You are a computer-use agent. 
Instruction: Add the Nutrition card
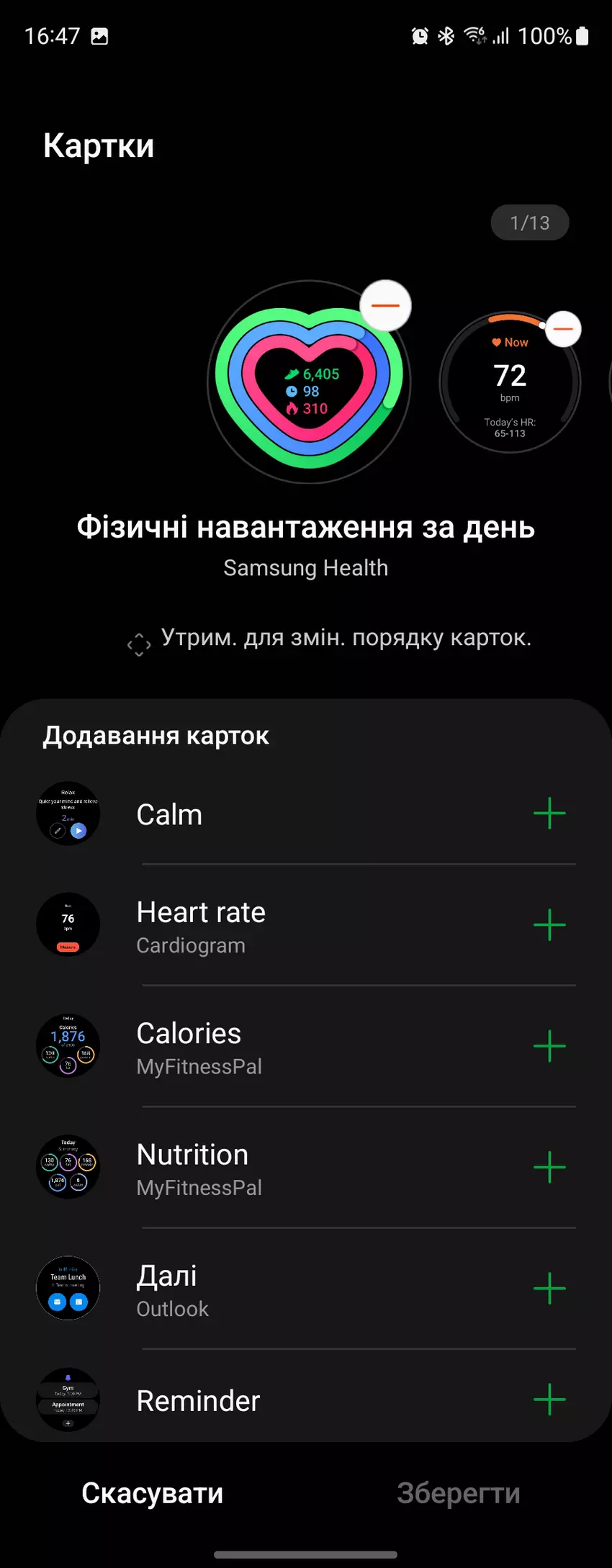coord(549,1167)
